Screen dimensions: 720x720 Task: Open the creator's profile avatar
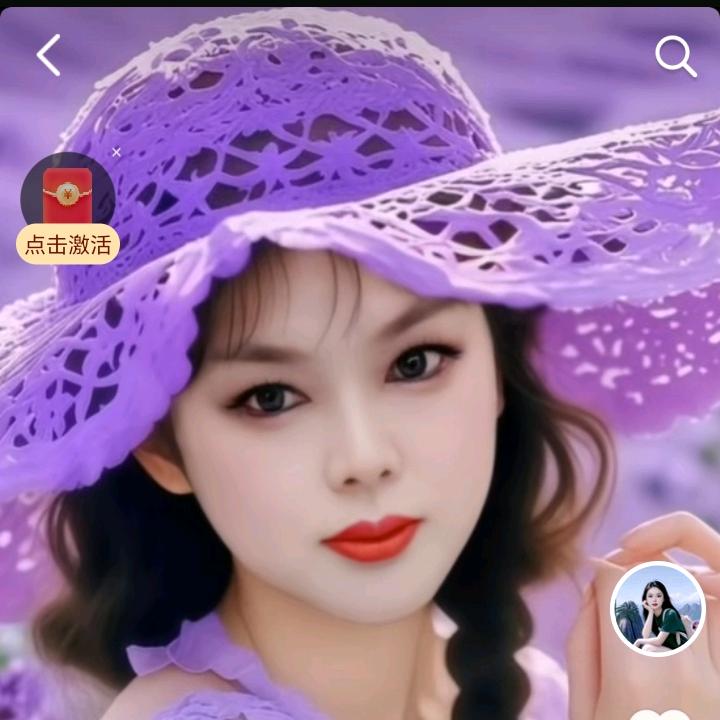[x=657, y=609]
